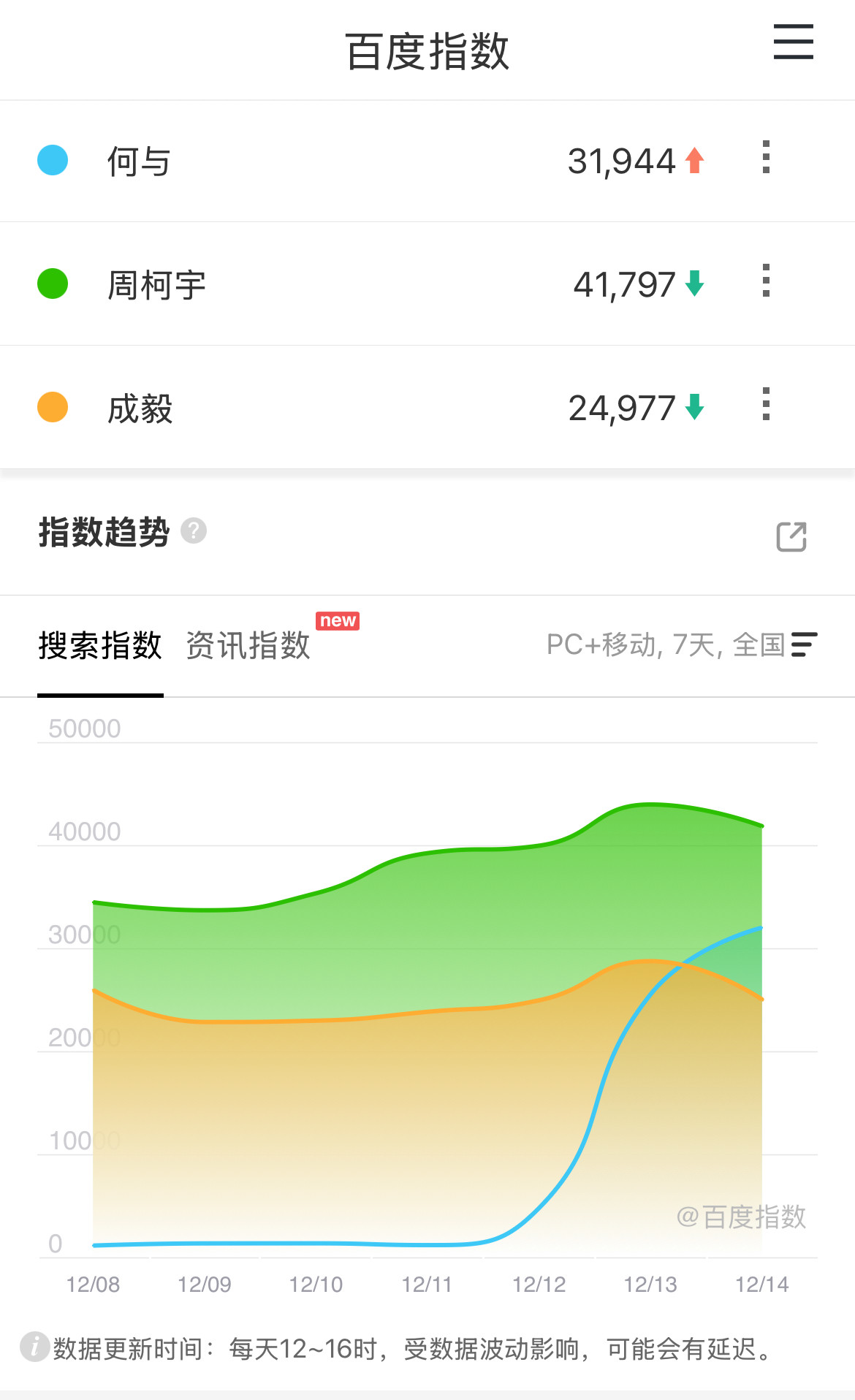Switch to the 资讯指数 tab
855x1400 pixels.
pos(248,645)
